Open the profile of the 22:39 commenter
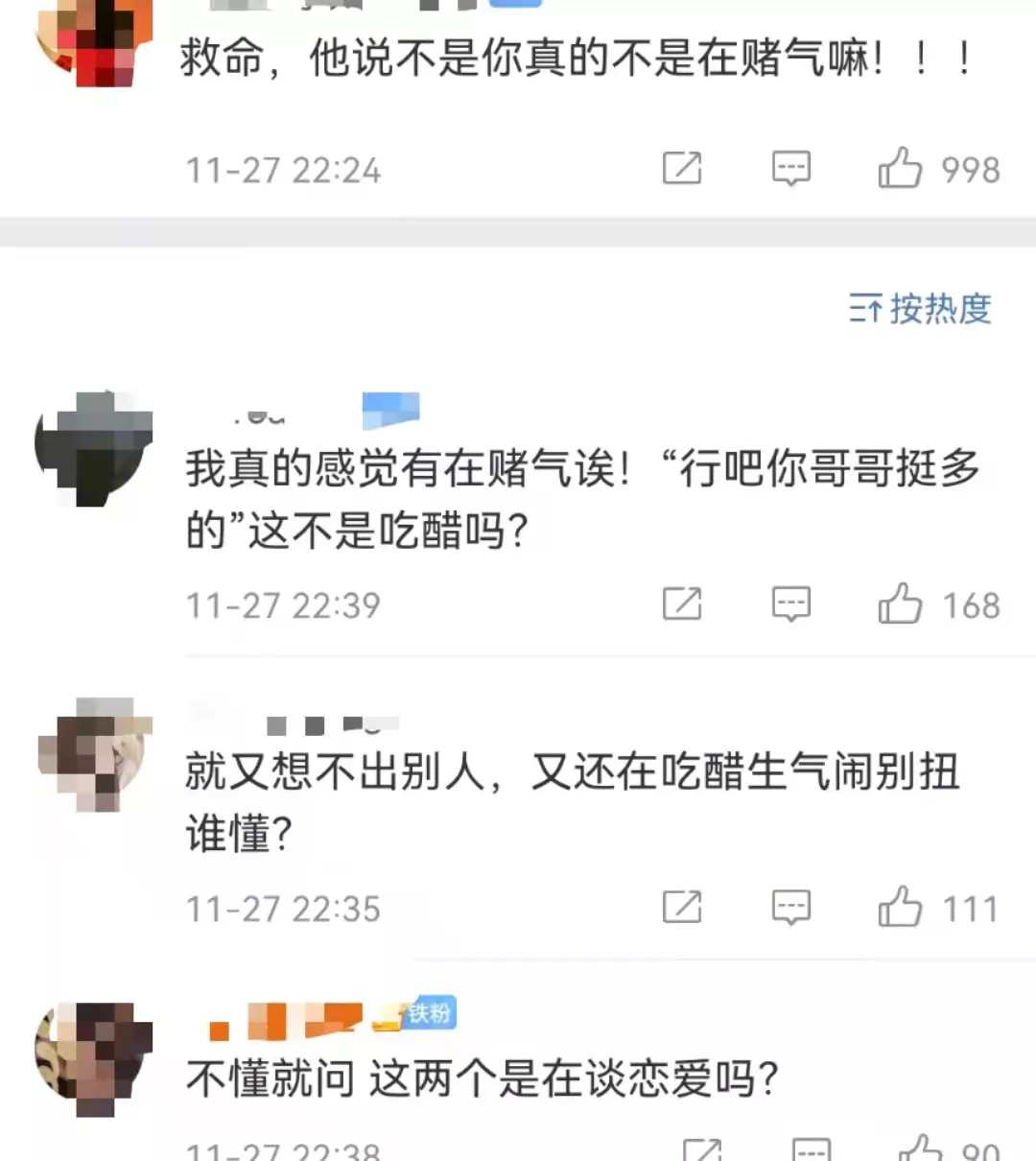Screen dimensions: 1036x1161 (x=94, y=448)
